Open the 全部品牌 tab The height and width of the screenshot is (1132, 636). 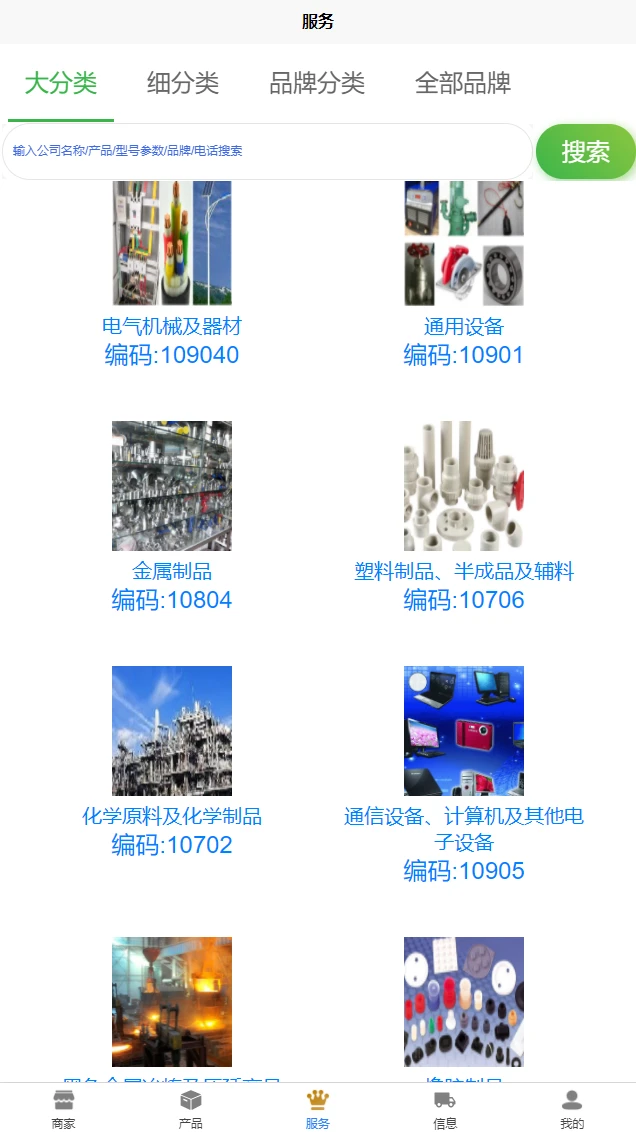click(463, 83)
